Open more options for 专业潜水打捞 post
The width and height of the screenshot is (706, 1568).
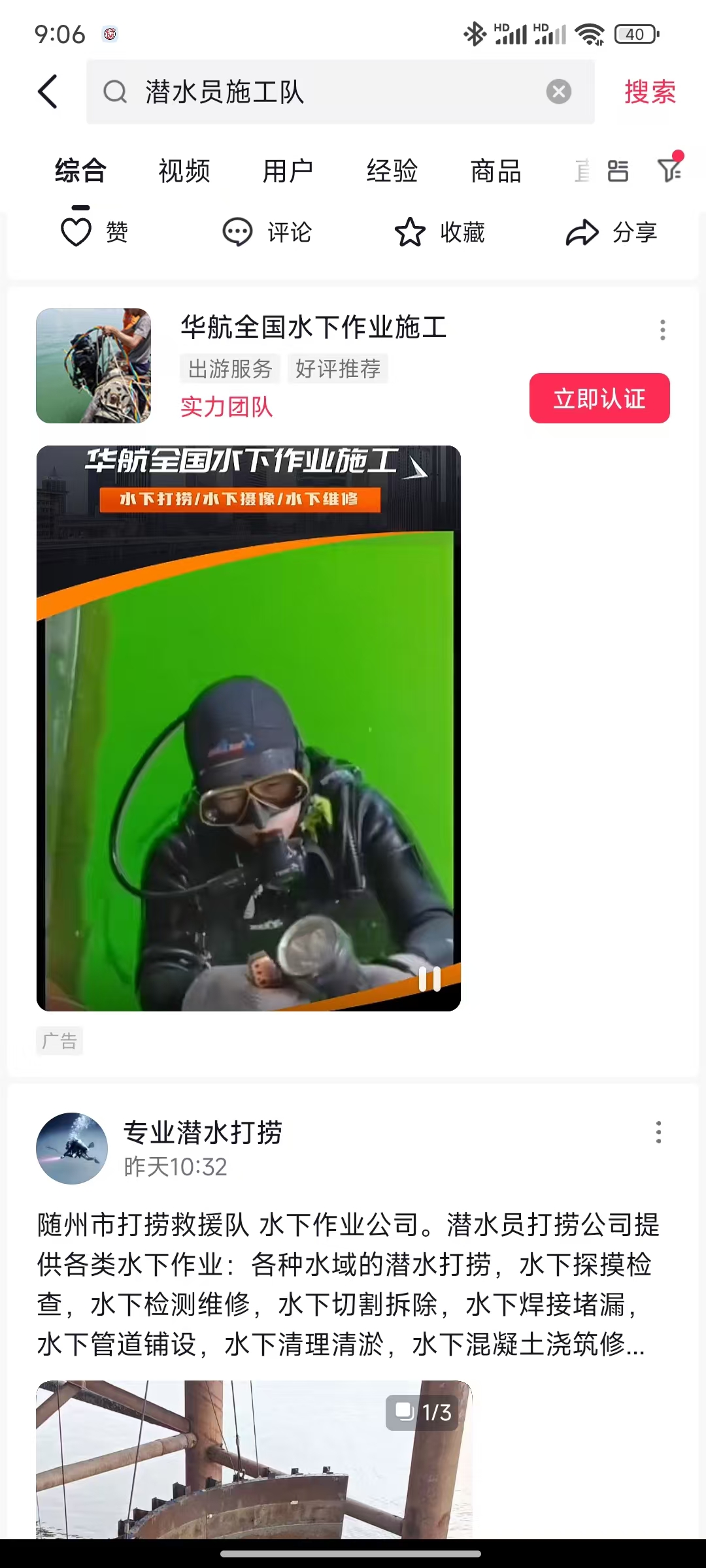658,1132
